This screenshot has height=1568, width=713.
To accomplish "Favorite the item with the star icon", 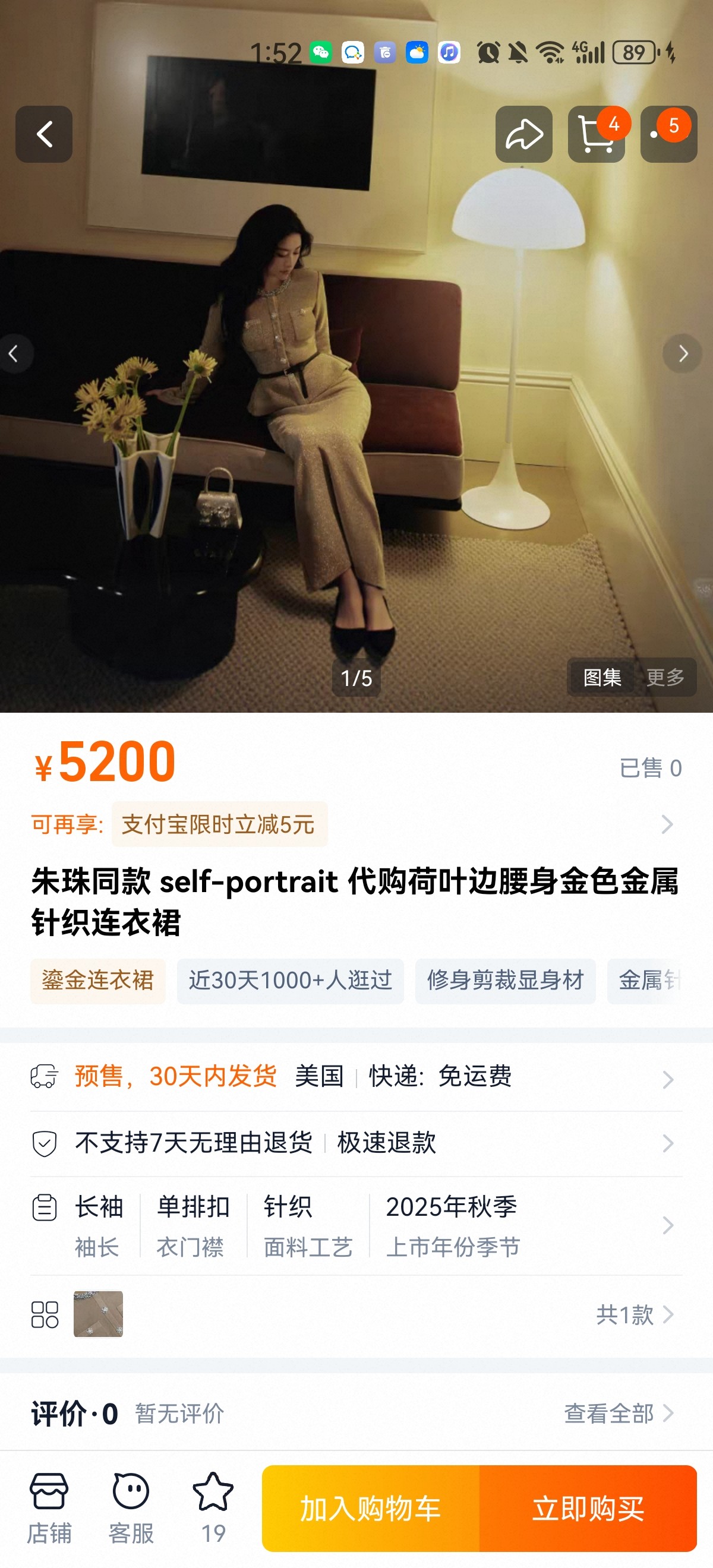I will pyautogui.click(x=213, y=1508).
